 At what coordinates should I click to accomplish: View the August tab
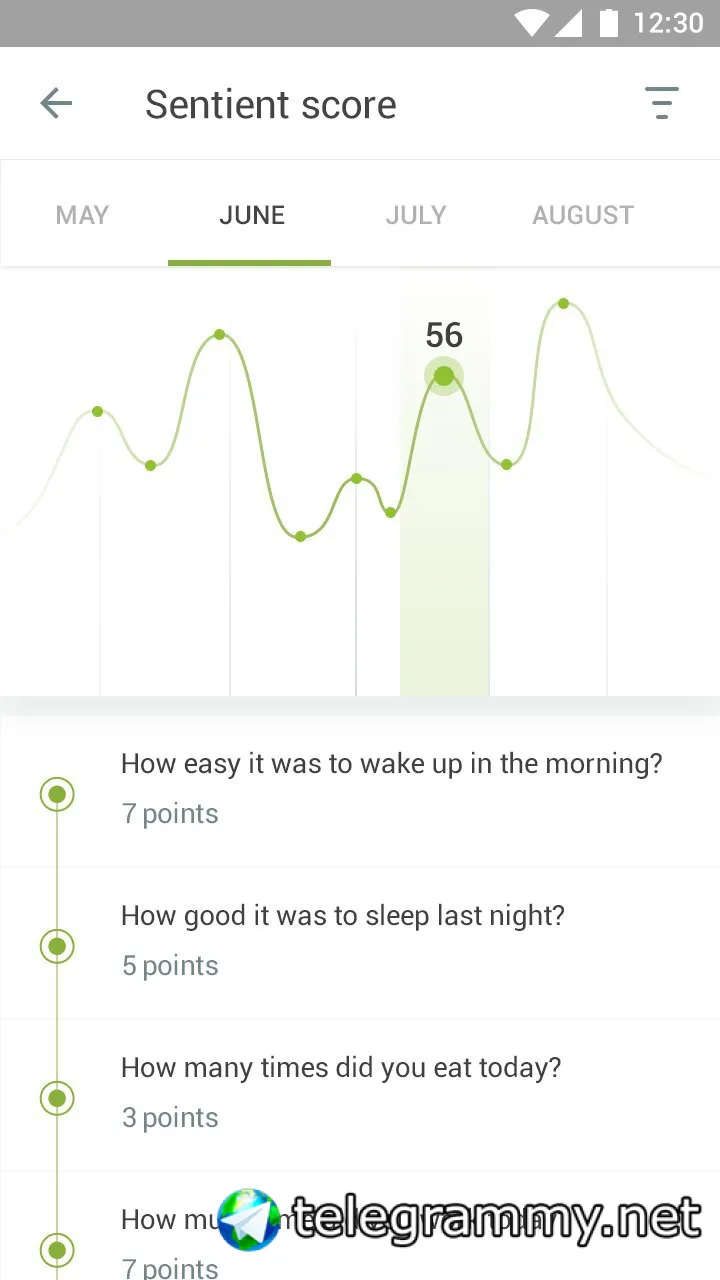[x=583, y=215]
